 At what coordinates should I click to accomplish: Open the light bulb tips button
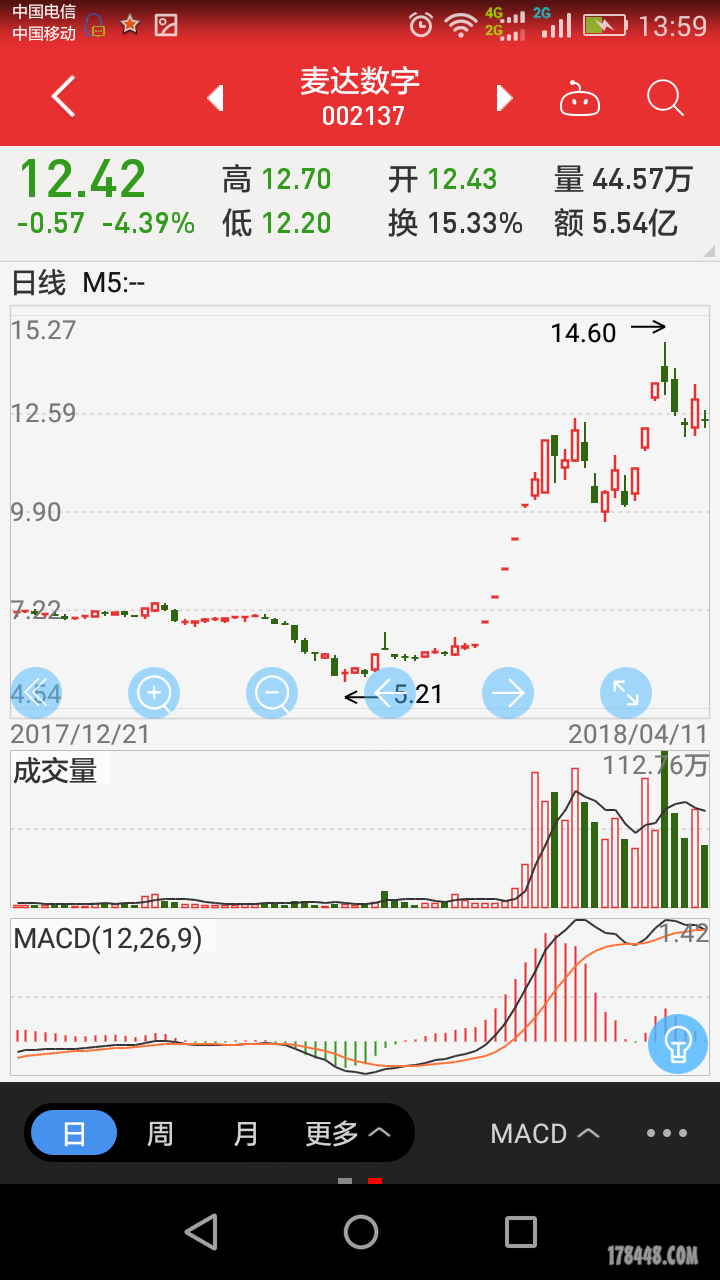(x=678, y=1043)
